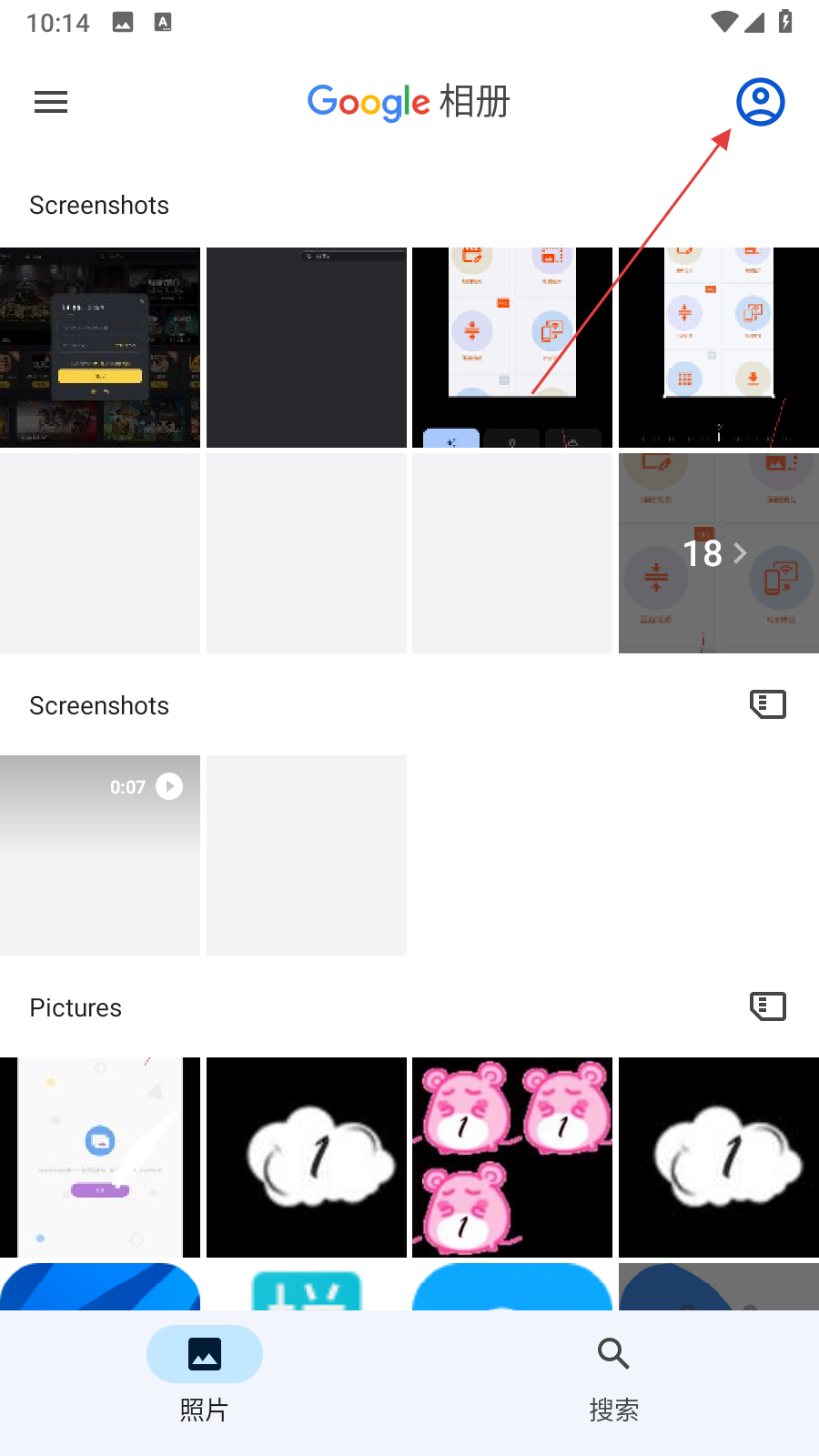Tap the folder icon next to Pictures
The width and height of the screenshot is (819, 1456).
(767, 1006)
